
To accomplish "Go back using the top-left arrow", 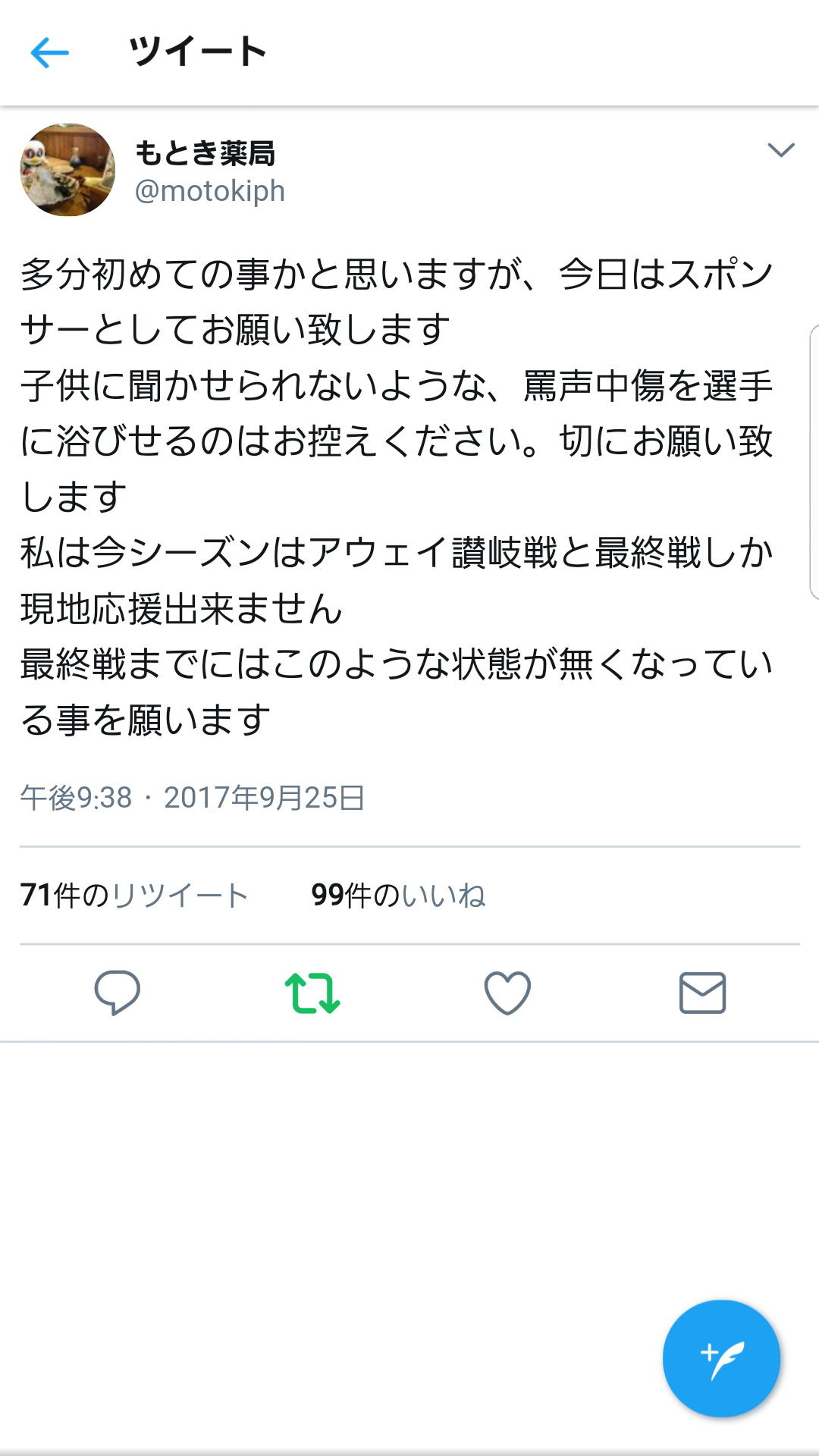I will (x=49, y=52).
